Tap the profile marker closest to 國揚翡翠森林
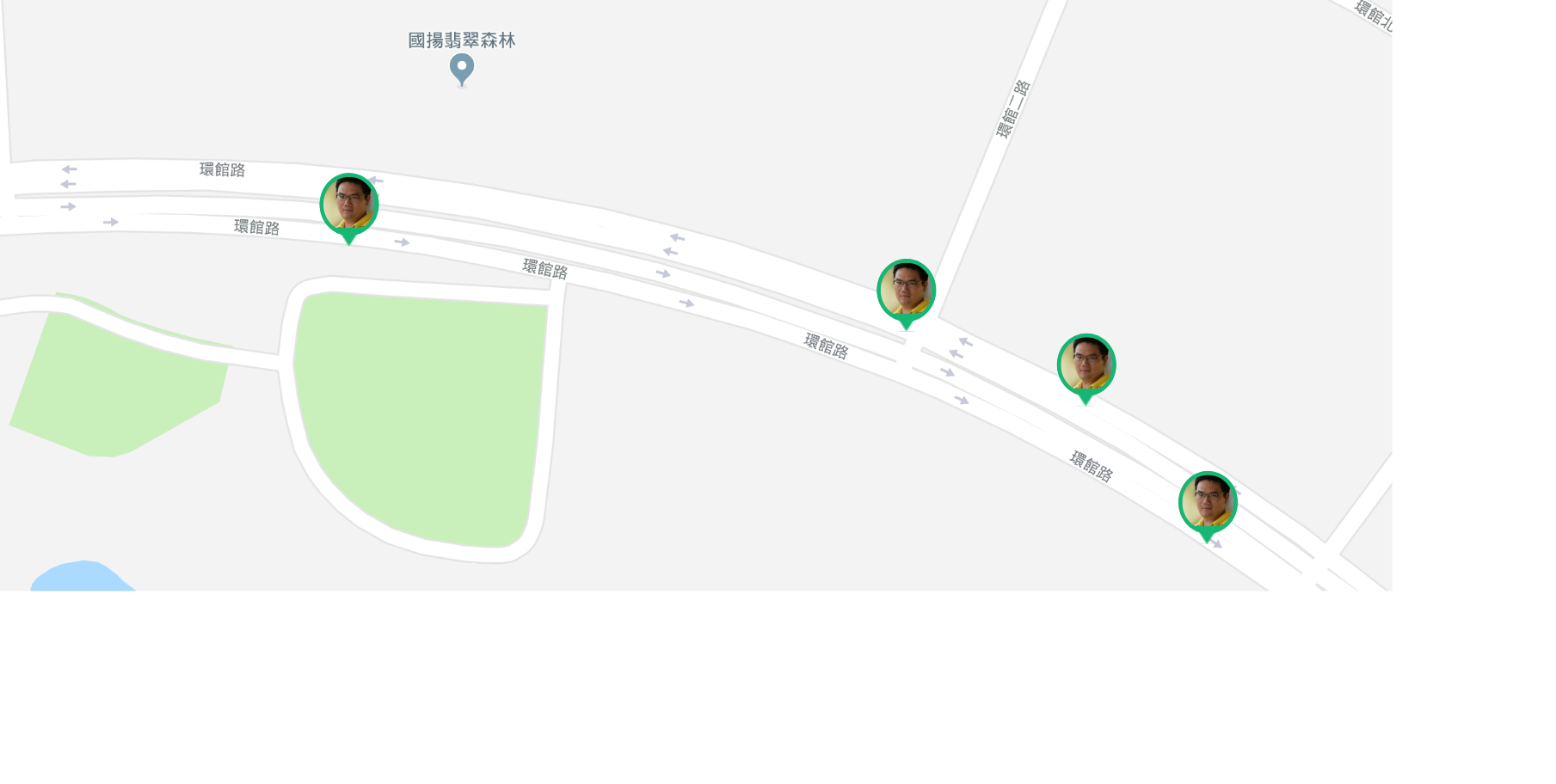Screen dimensions: 1556x784 (x=349, y=205)
